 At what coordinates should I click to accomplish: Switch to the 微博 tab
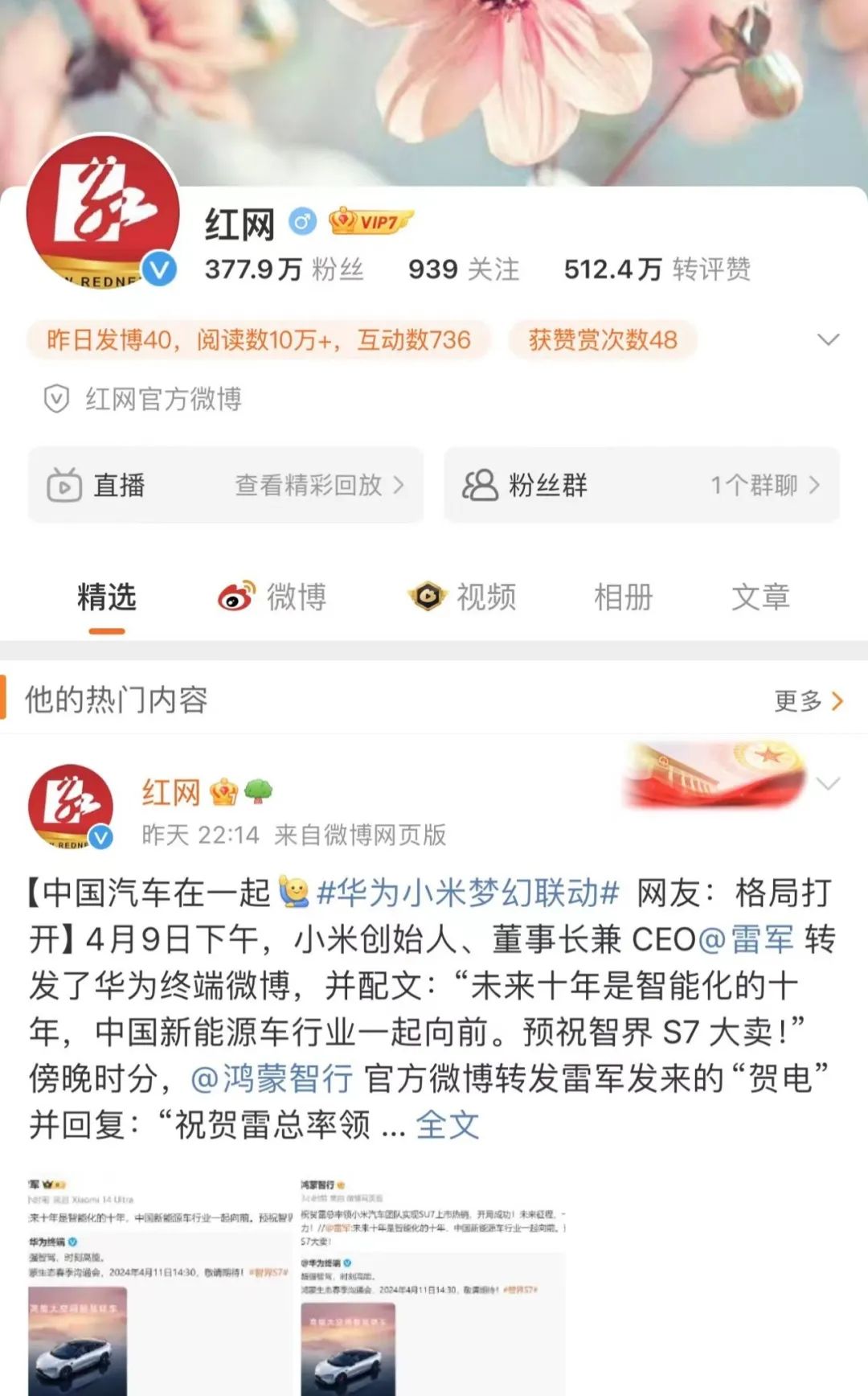point(273,597)
